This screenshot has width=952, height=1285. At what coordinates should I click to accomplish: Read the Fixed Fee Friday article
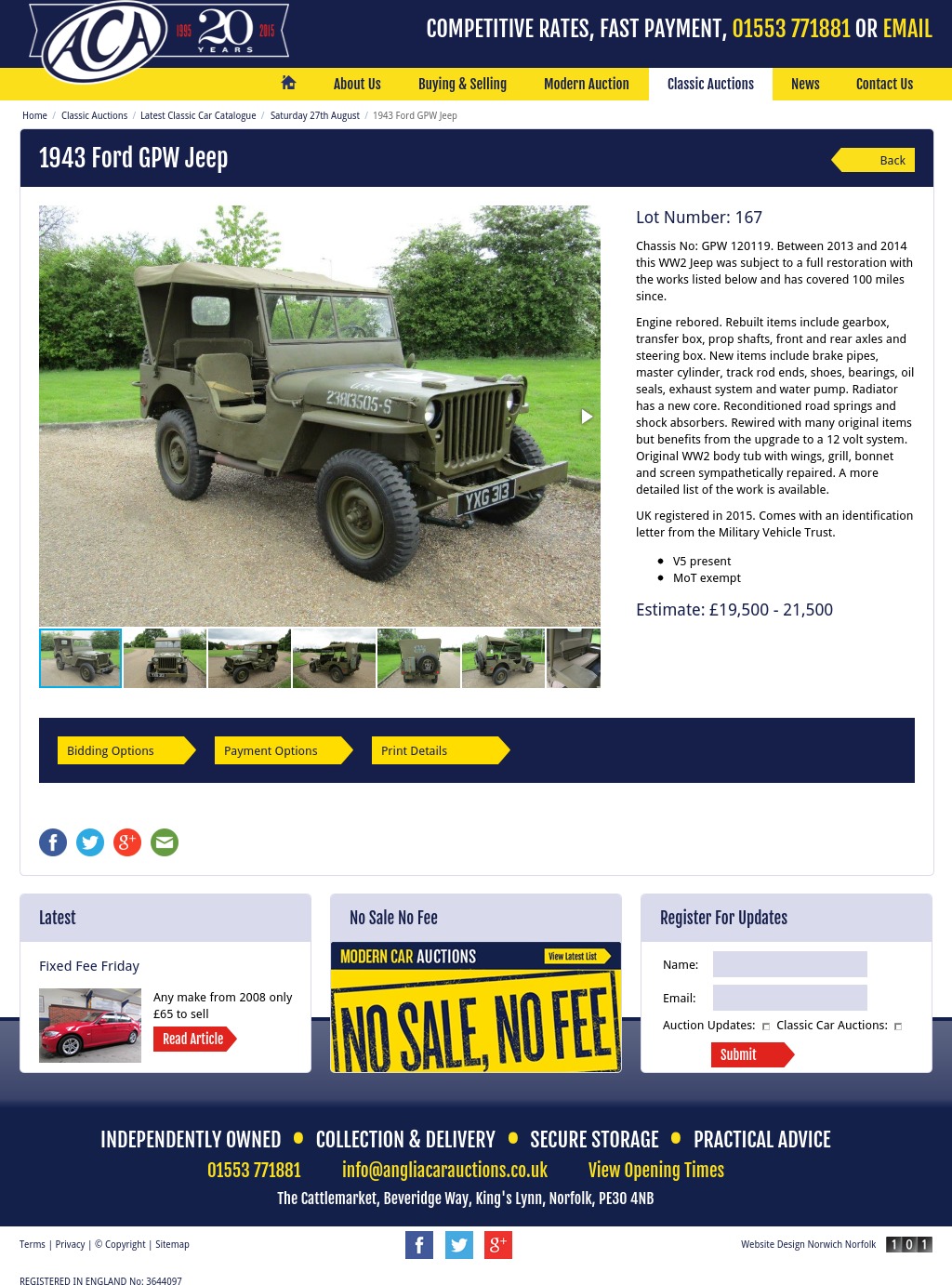point(193,1039)
